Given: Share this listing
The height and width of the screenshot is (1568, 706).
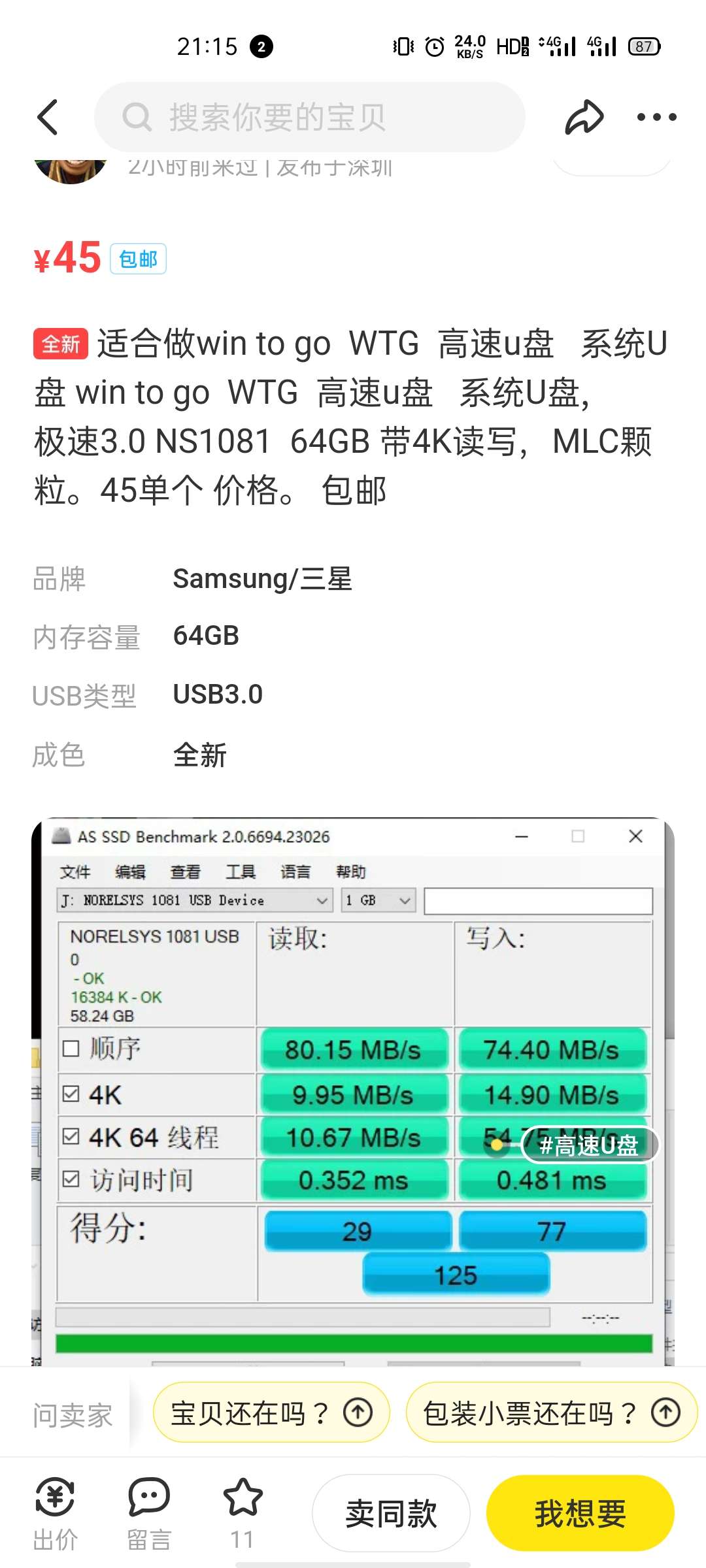Looking at the screenshot, I should 584,118.
